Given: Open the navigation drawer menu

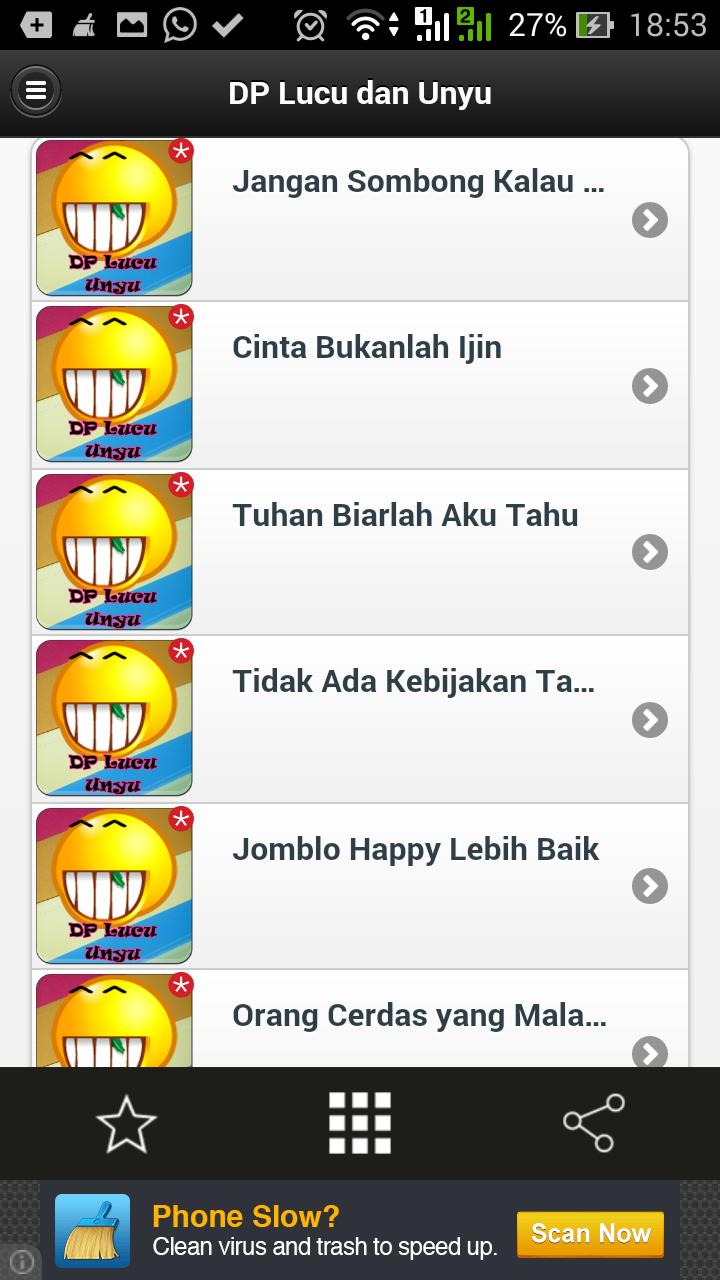Looking at the screenshot, I should pyautogui.click(x=36, y=90).
